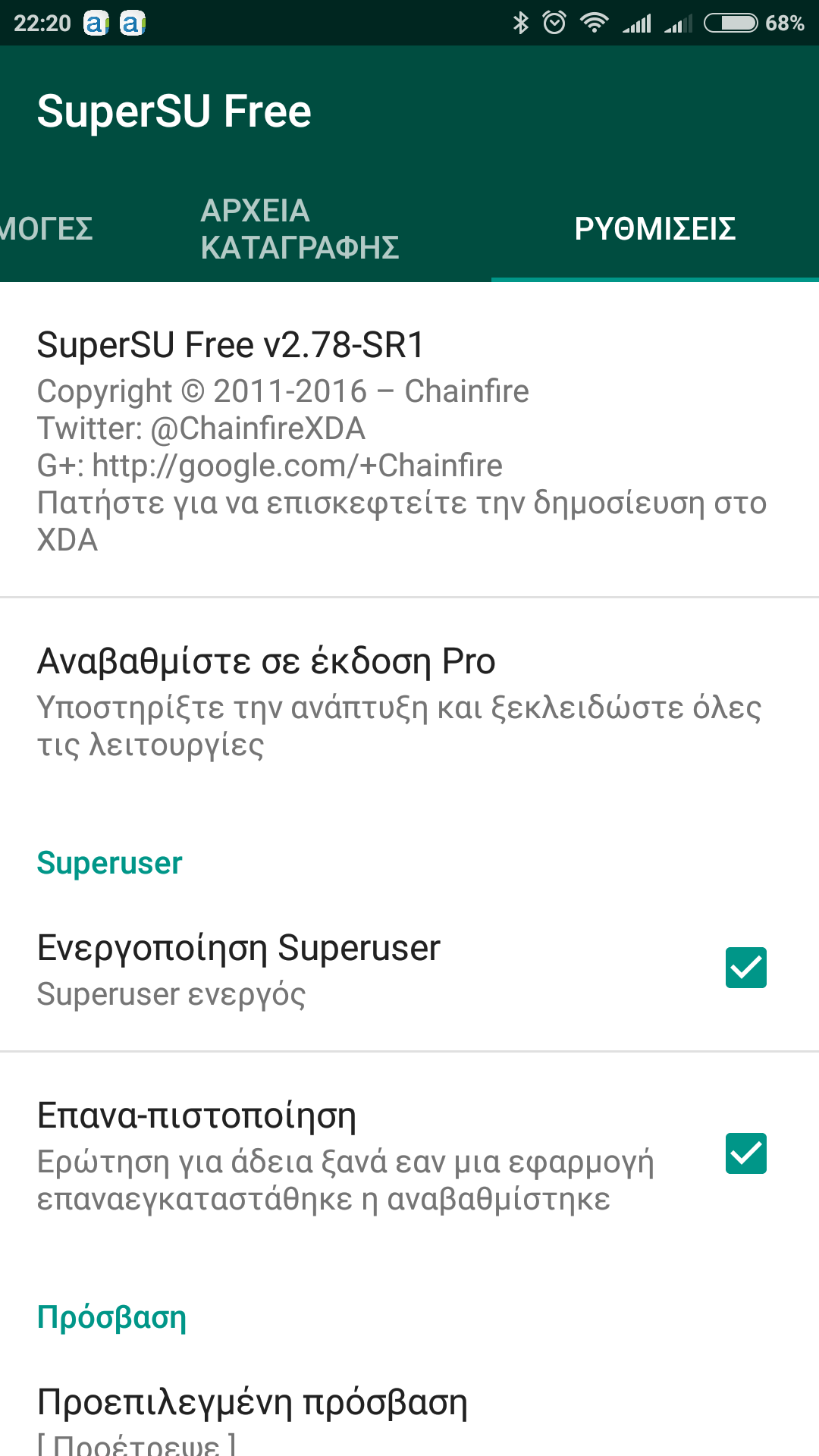The image size is (819, 1456).
Task: Select the ΡΥΘΜΙΣΕΙΣ tab
Action: 655,229
